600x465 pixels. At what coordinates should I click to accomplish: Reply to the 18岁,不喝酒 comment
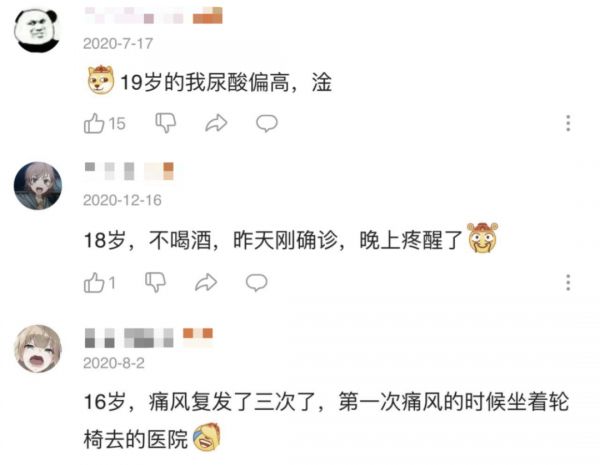coord(256,283)
